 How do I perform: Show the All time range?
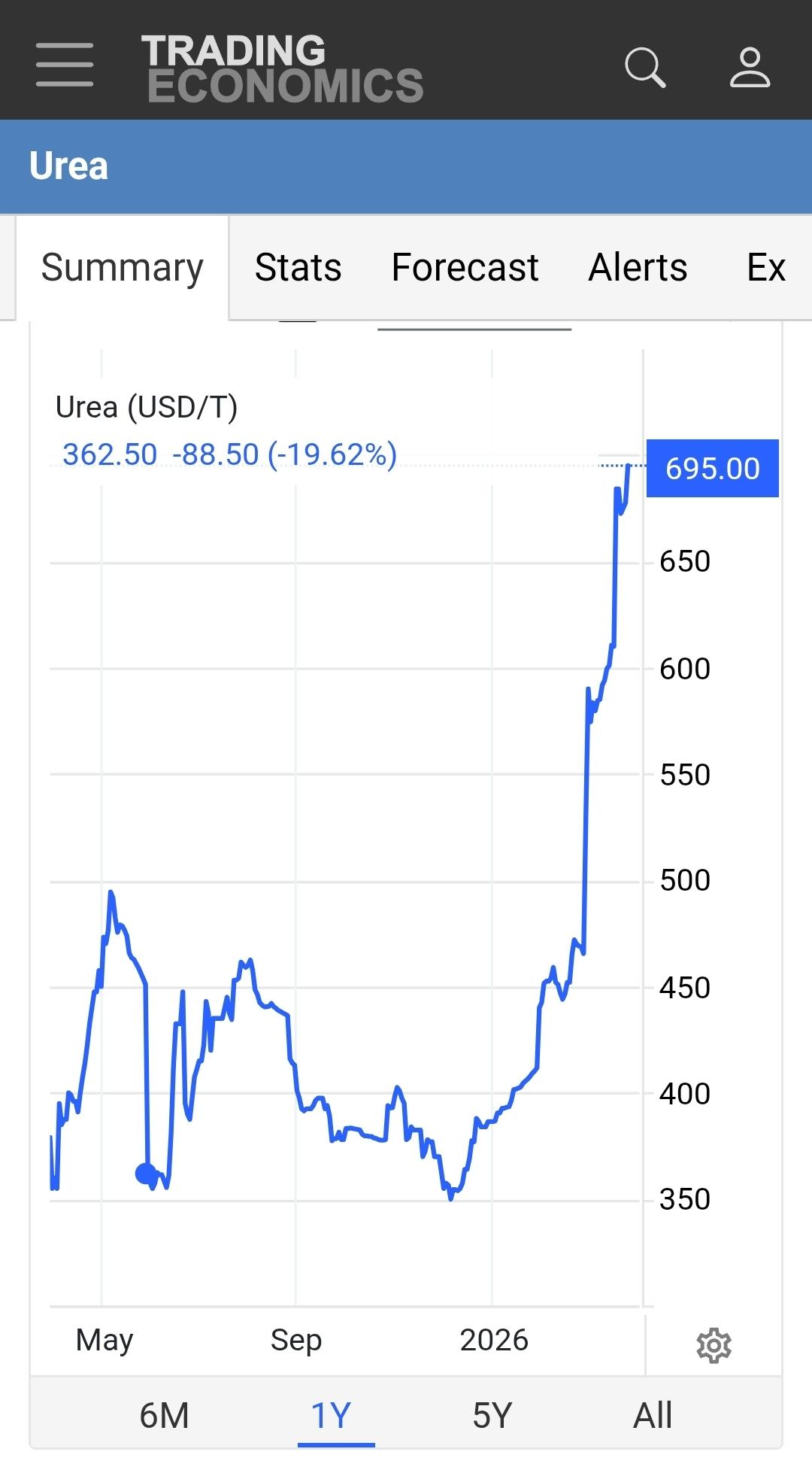pyautogui.click(x=652, y=1415)
